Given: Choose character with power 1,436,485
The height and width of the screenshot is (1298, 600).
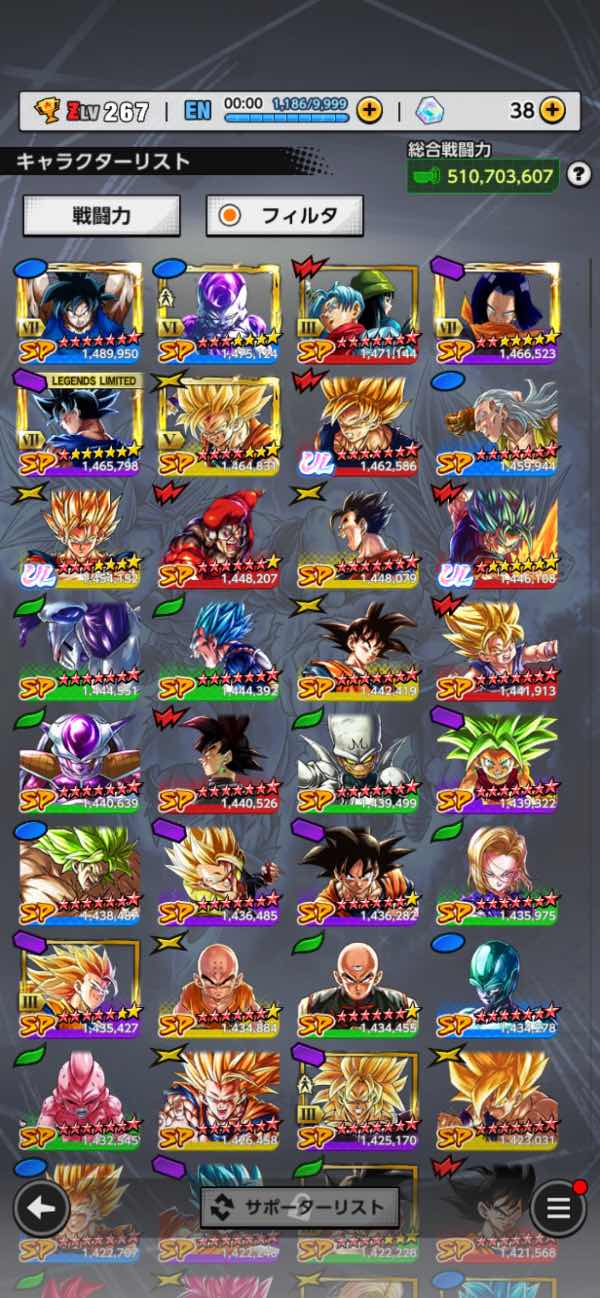Looking at the screenshot, I should [219, 872].
